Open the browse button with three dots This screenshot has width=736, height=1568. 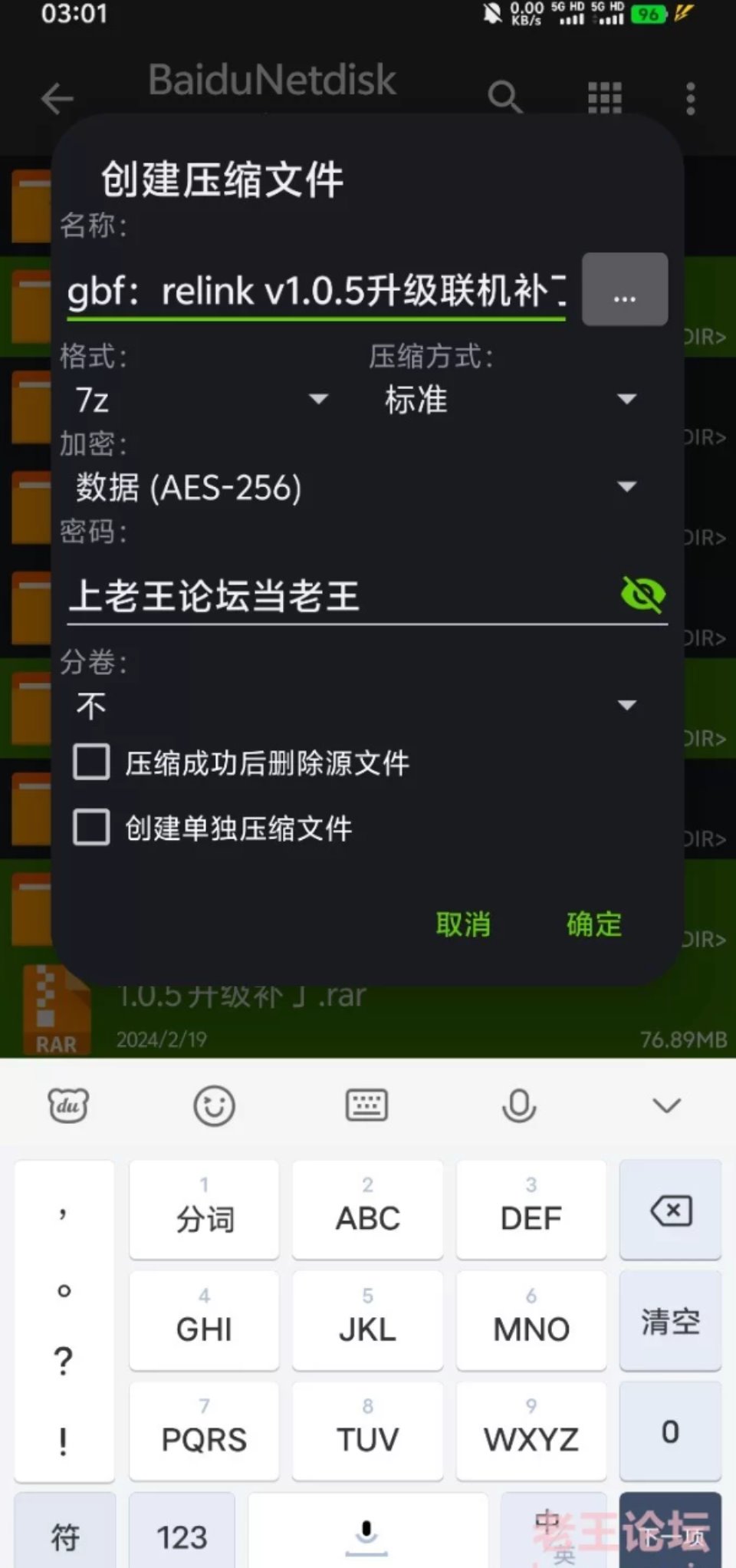pos(624,290)
